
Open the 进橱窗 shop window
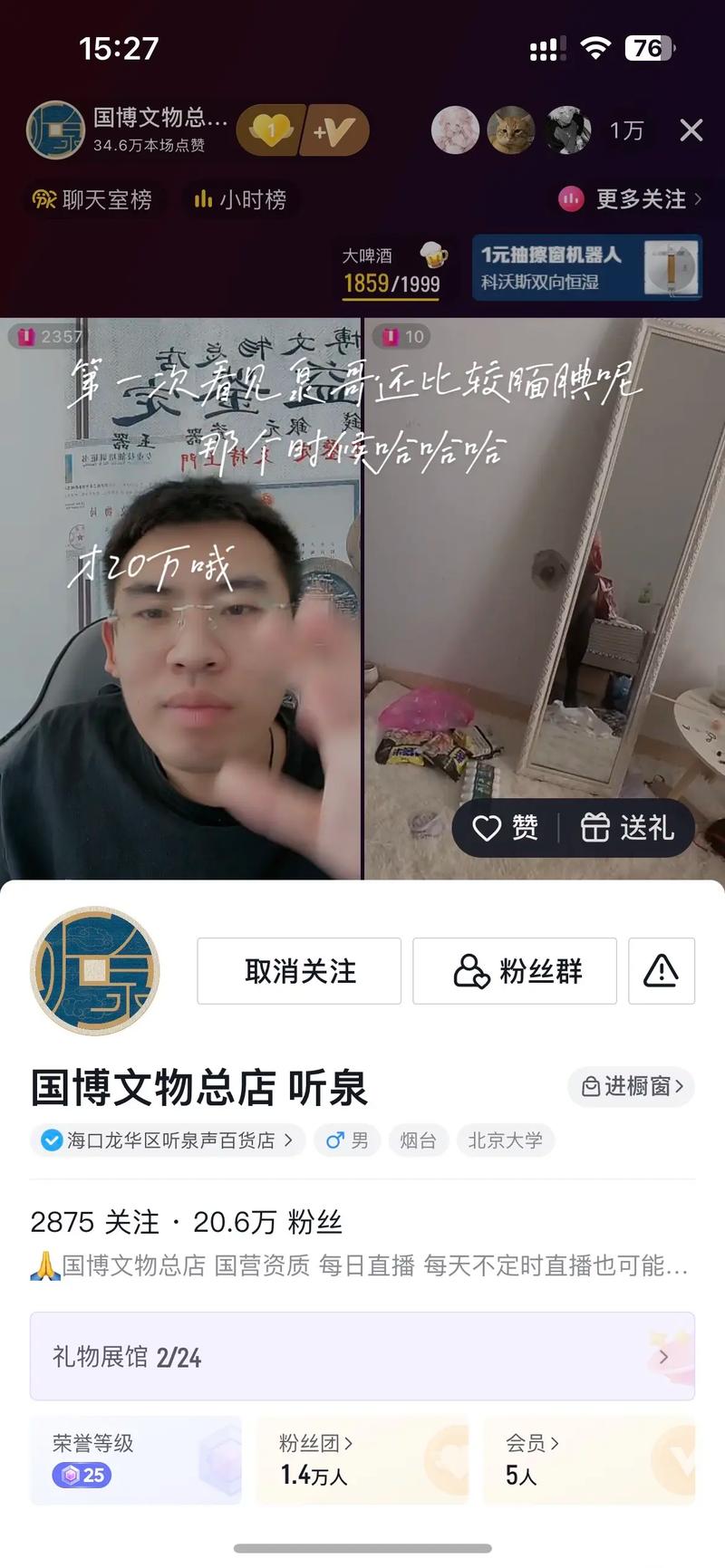pos(631,1085)
